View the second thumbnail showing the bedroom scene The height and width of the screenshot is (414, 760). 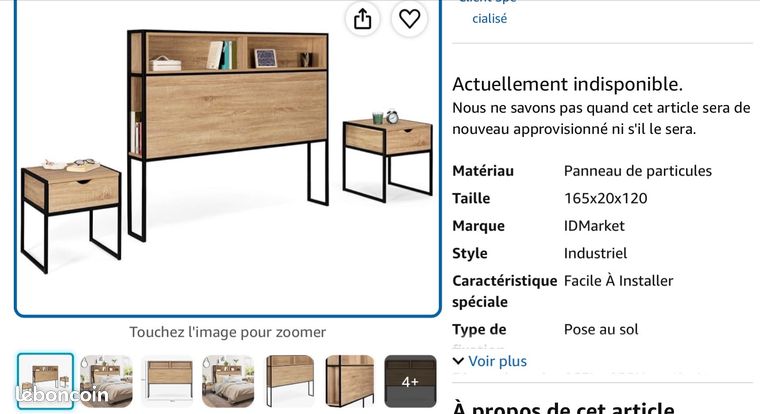pyautogui.click(x=106, y=381)
